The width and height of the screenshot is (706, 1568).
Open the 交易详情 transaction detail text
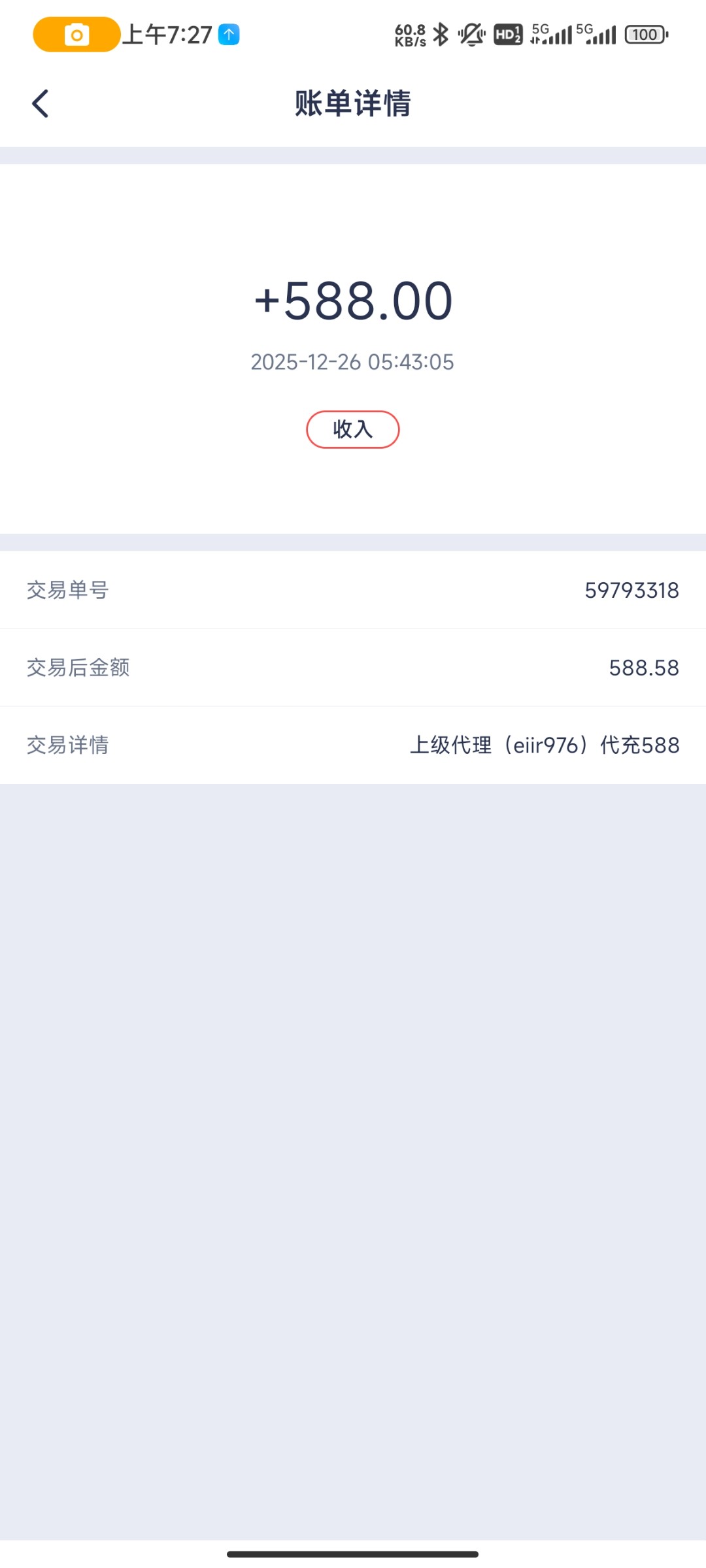pos(545,744)
